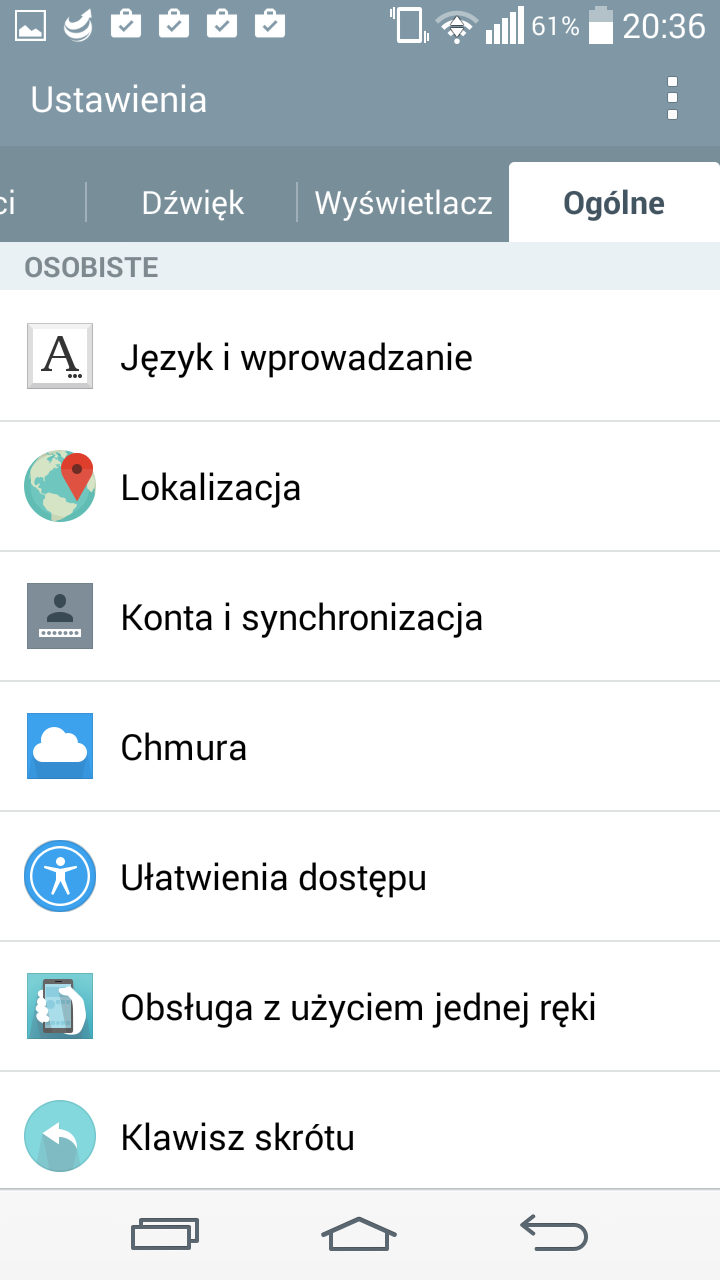Select the Ogólne tab
The image size is (720, 1280).
[x=614, y=203]
